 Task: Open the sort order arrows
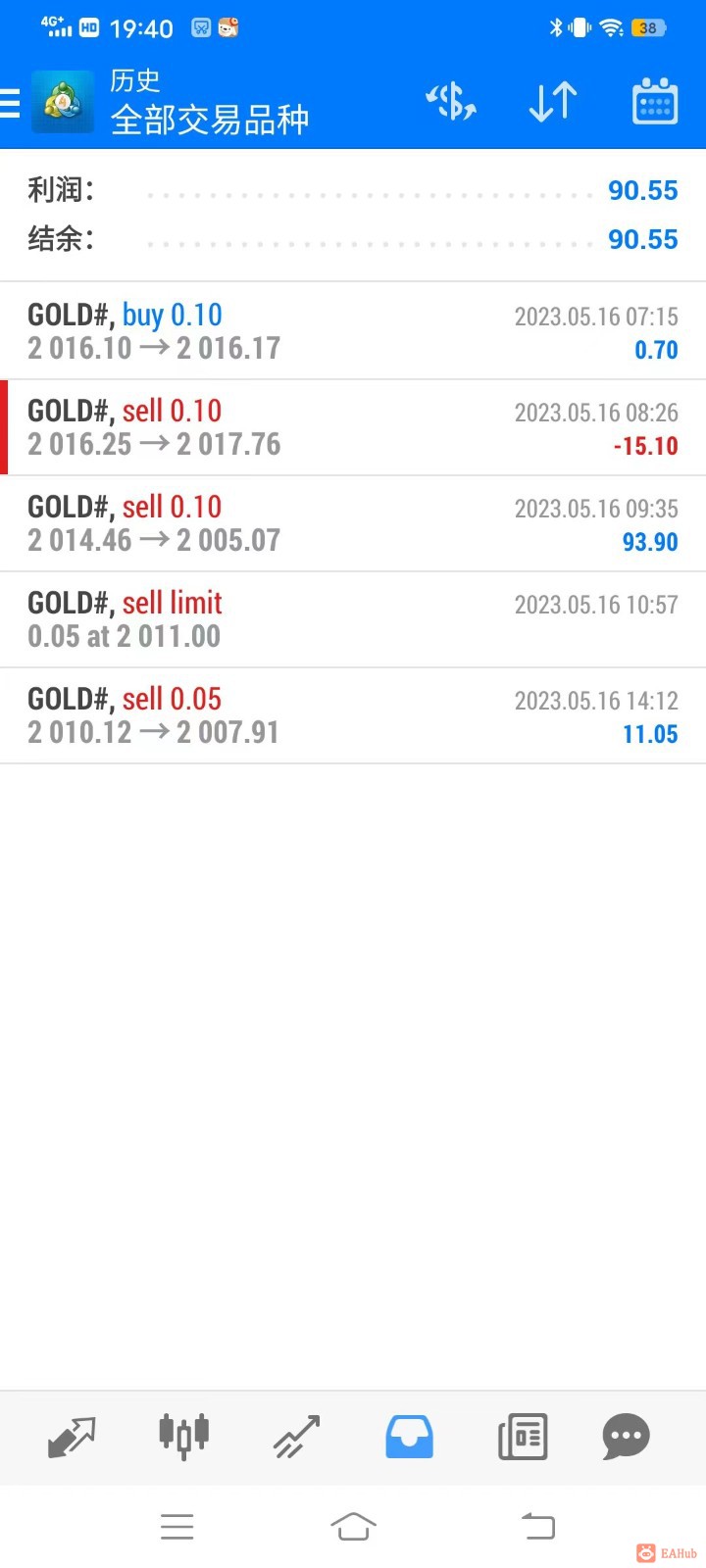[x=552, y=102]
